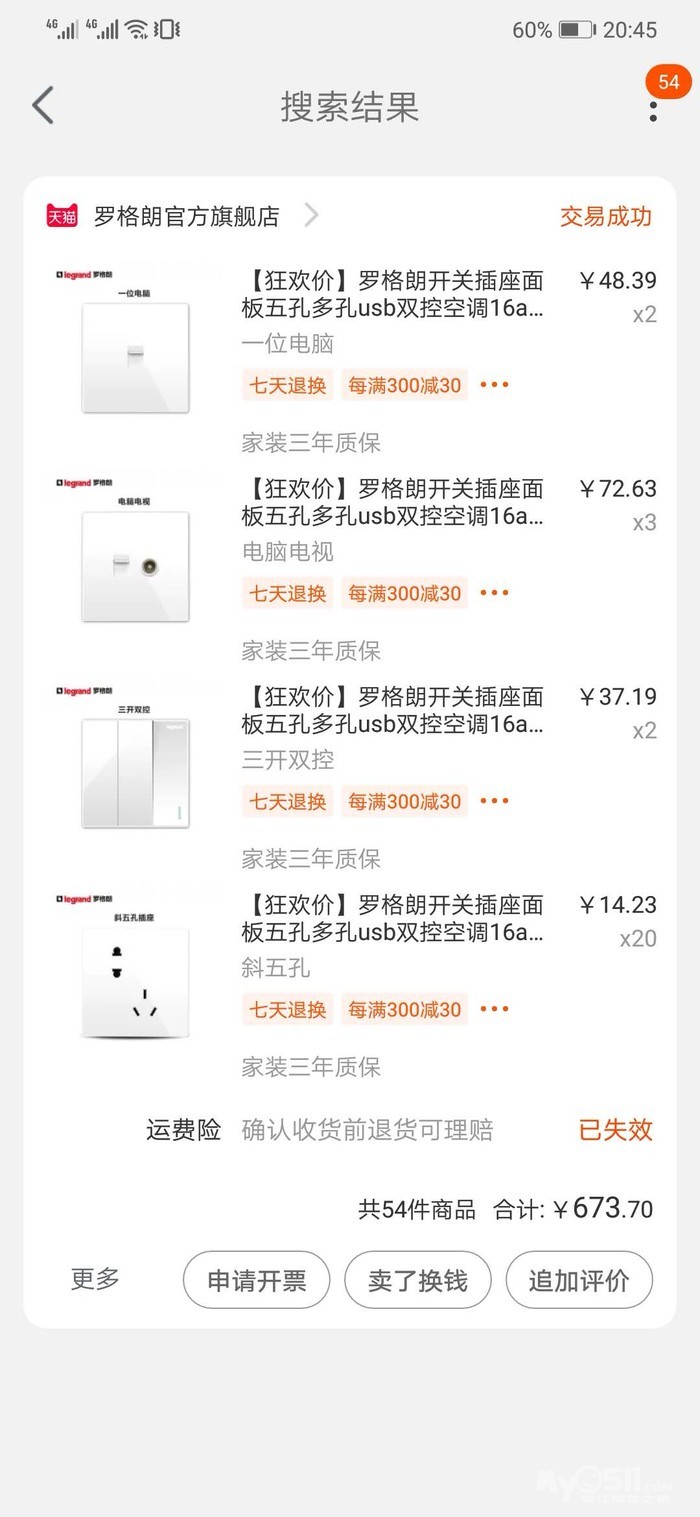Open the overflow menu with 54 badge
700x1517 pixels.
click(x=653, y=108)
